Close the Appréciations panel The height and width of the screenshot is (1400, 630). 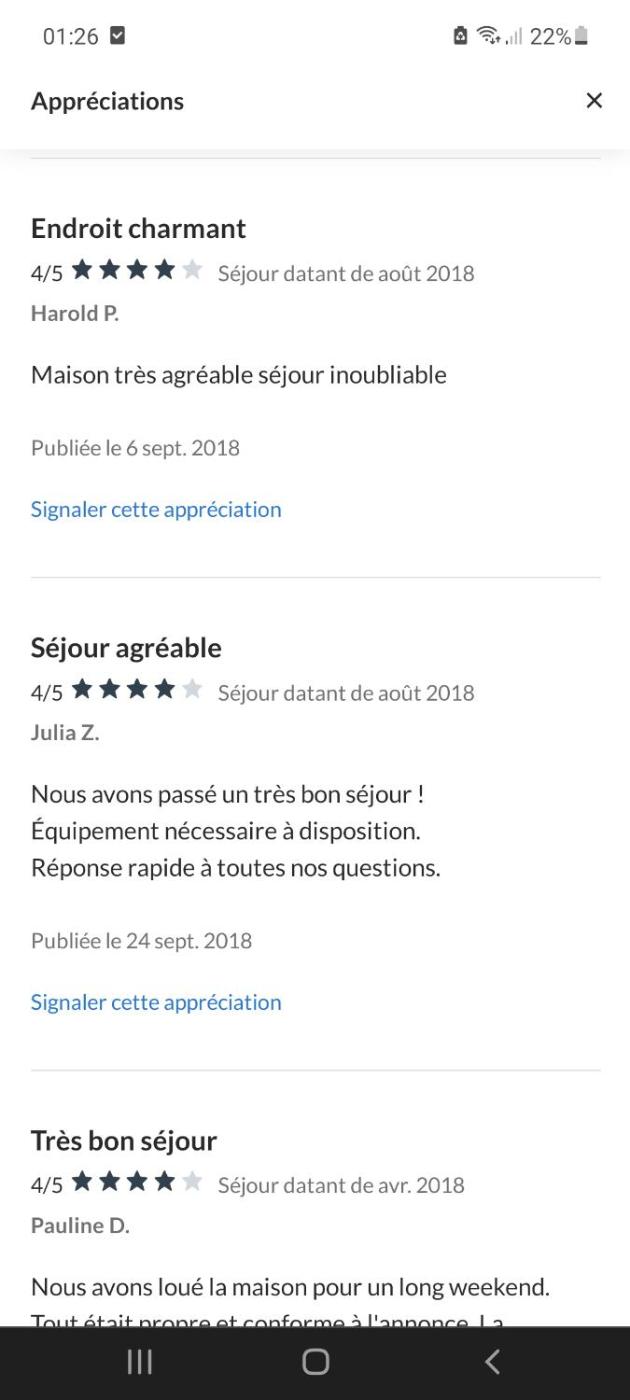point(594,101)
